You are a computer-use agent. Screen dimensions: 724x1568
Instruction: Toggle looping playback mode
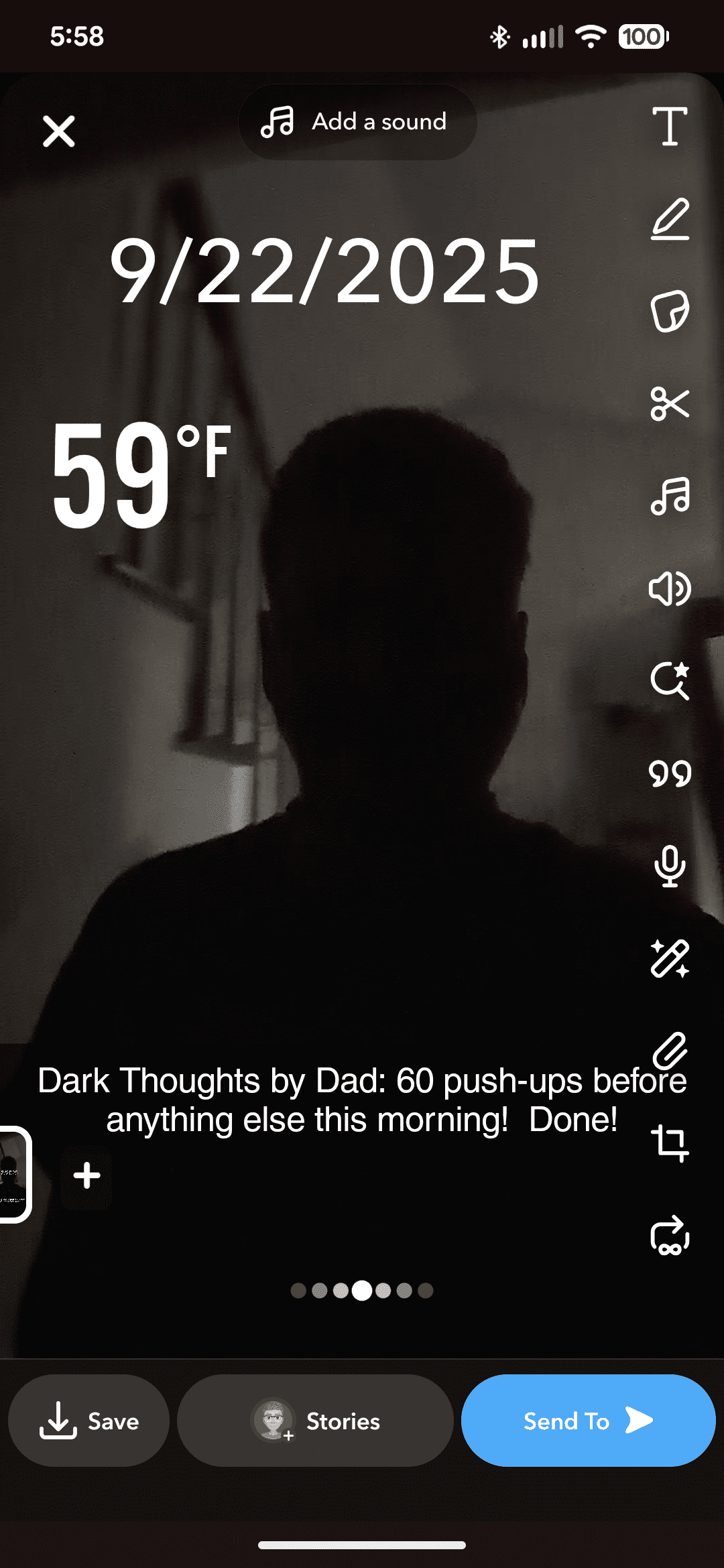pos(670,1236)
